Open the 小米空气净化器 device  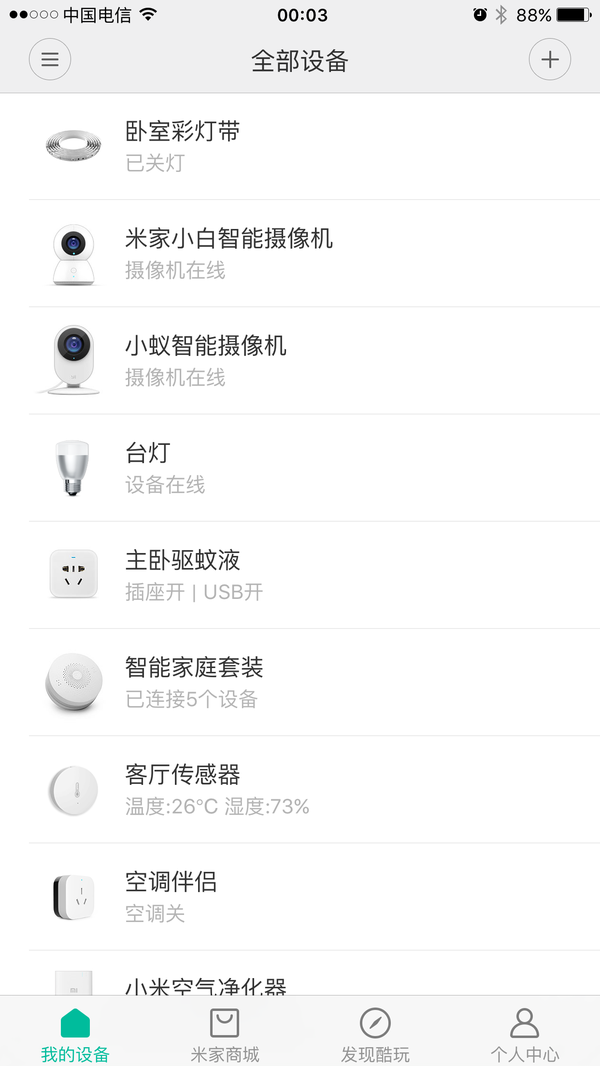(x=300, y=974)
